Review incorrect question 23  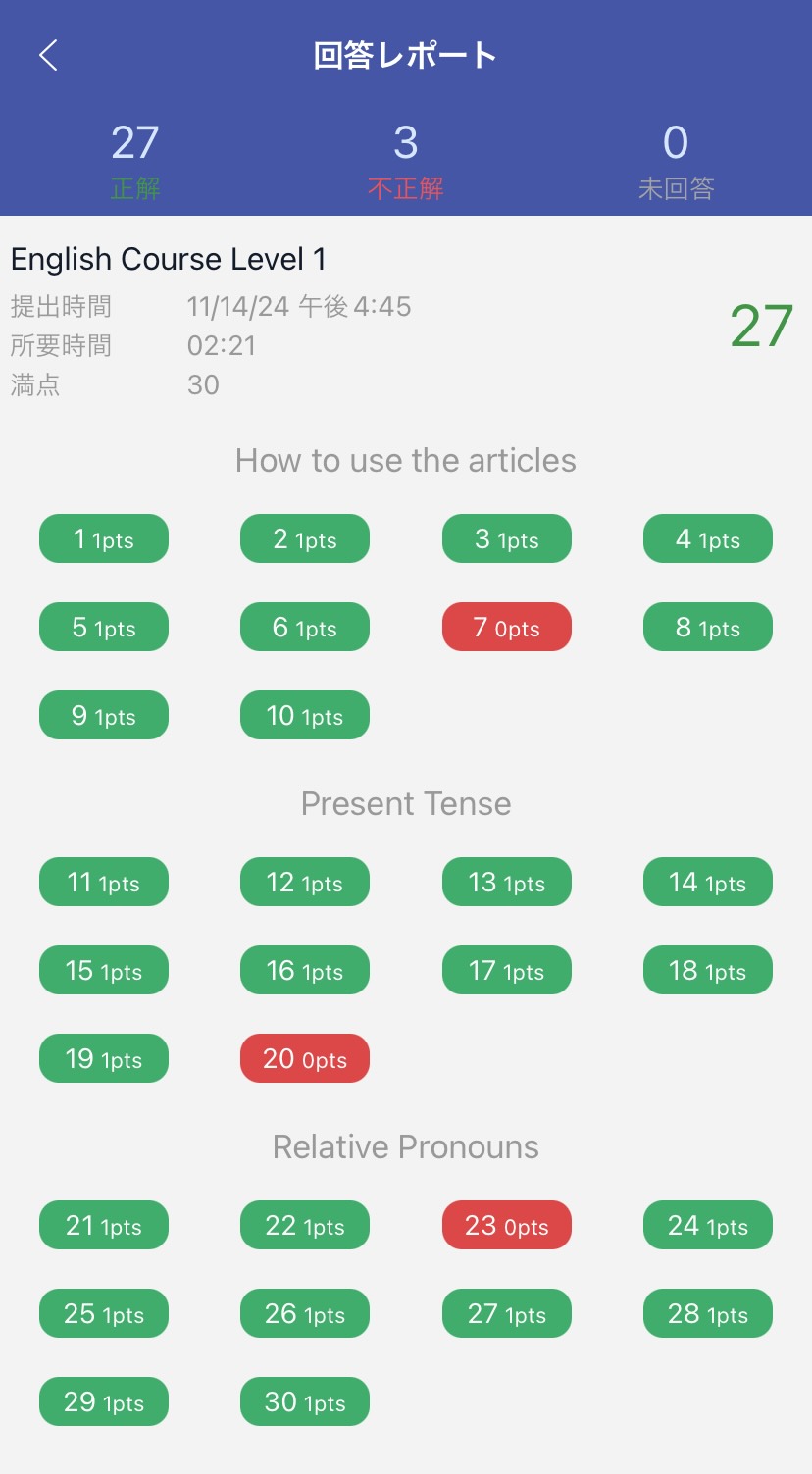[507, 1225]
